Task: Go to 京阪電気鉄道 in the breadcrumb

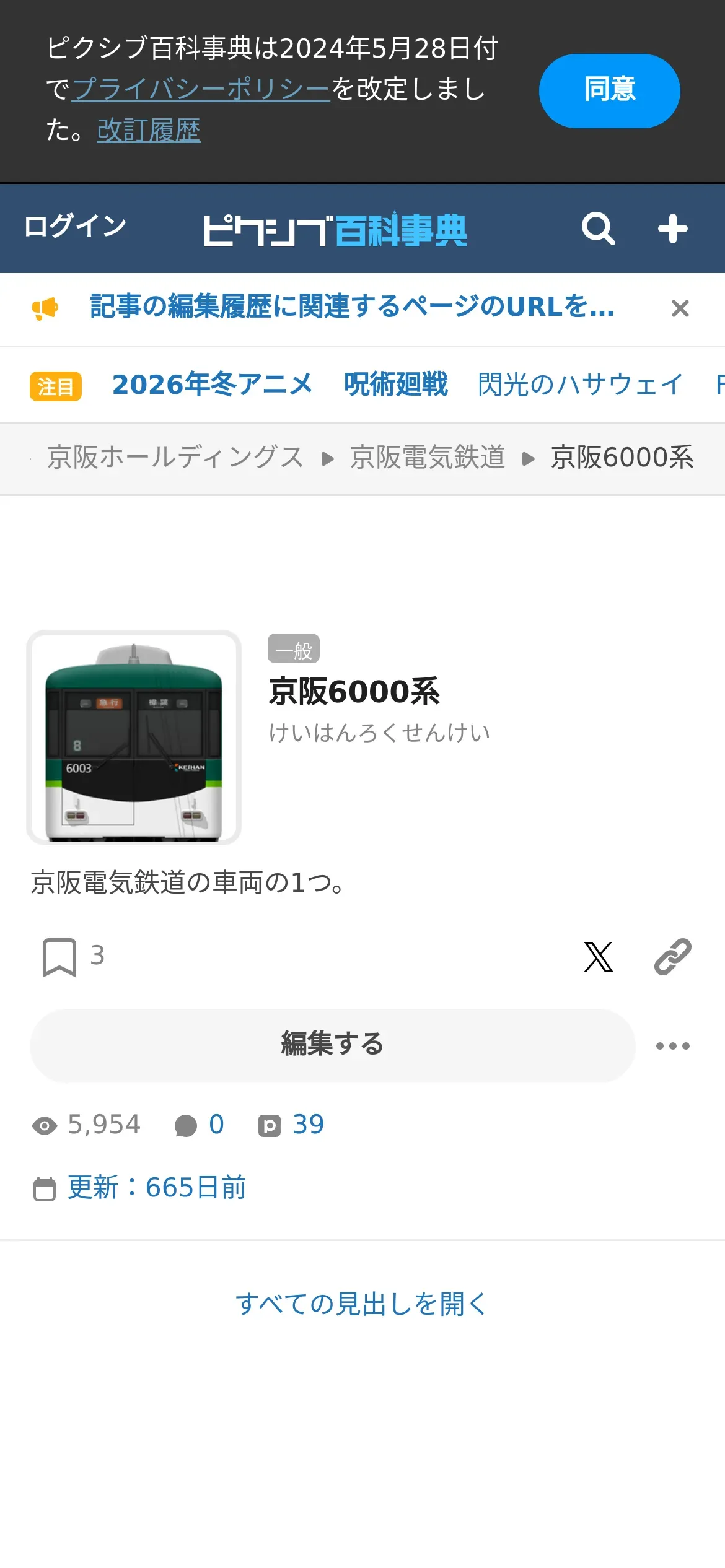Action: [x=428, y=458]
